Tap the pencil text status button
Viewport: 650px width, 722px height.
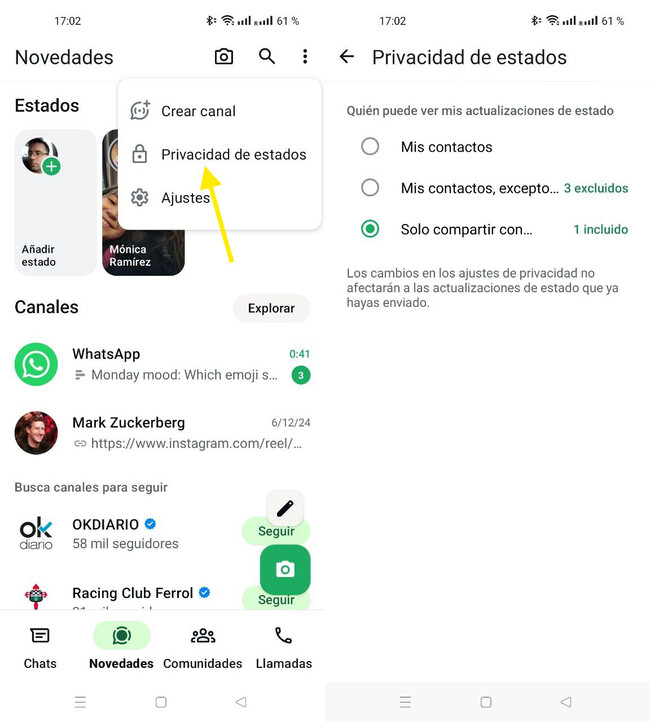click(285, 508)
